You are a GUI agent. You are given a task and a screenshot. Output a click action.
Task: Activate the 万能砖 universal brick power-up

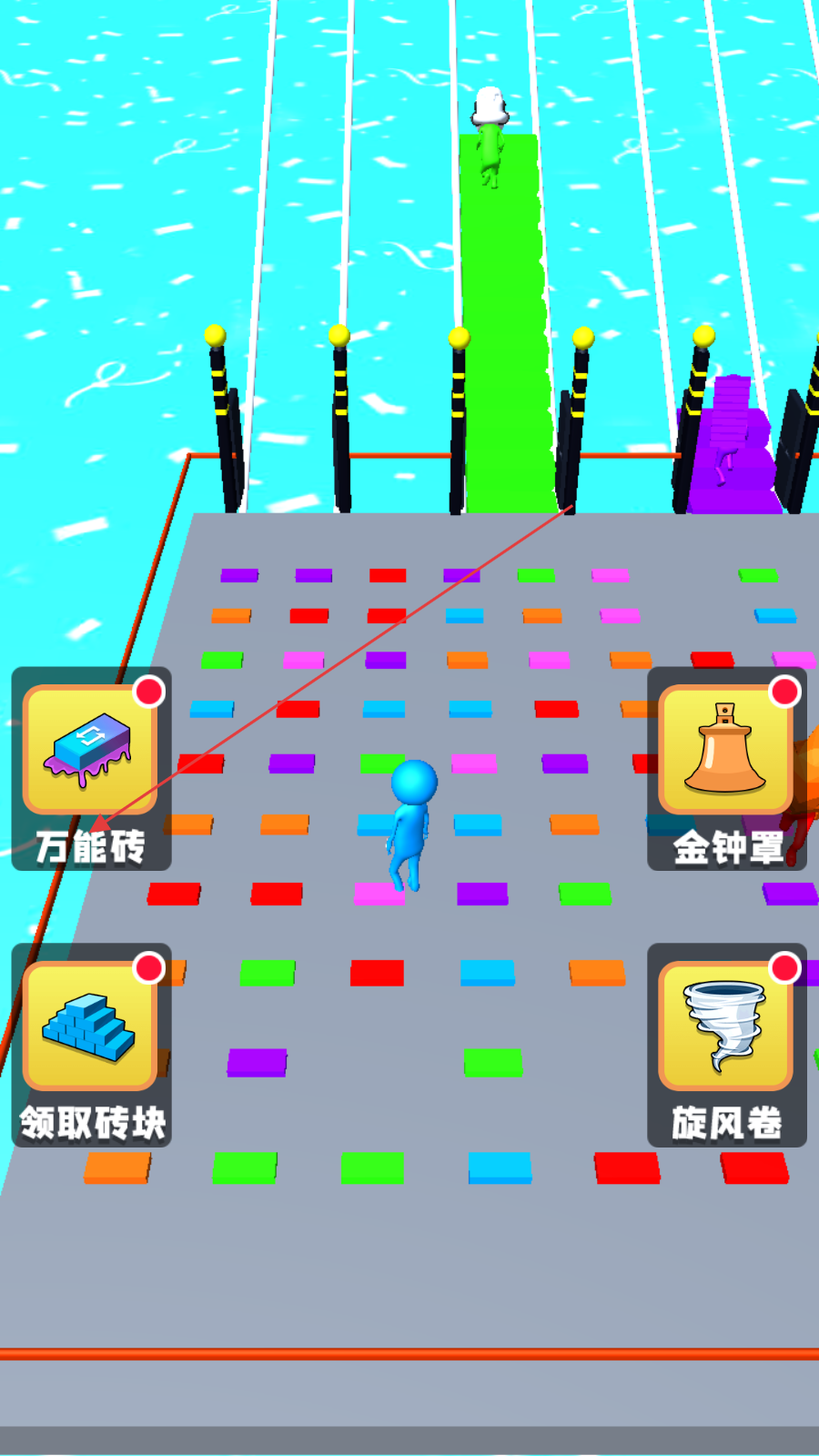[91, 768]
